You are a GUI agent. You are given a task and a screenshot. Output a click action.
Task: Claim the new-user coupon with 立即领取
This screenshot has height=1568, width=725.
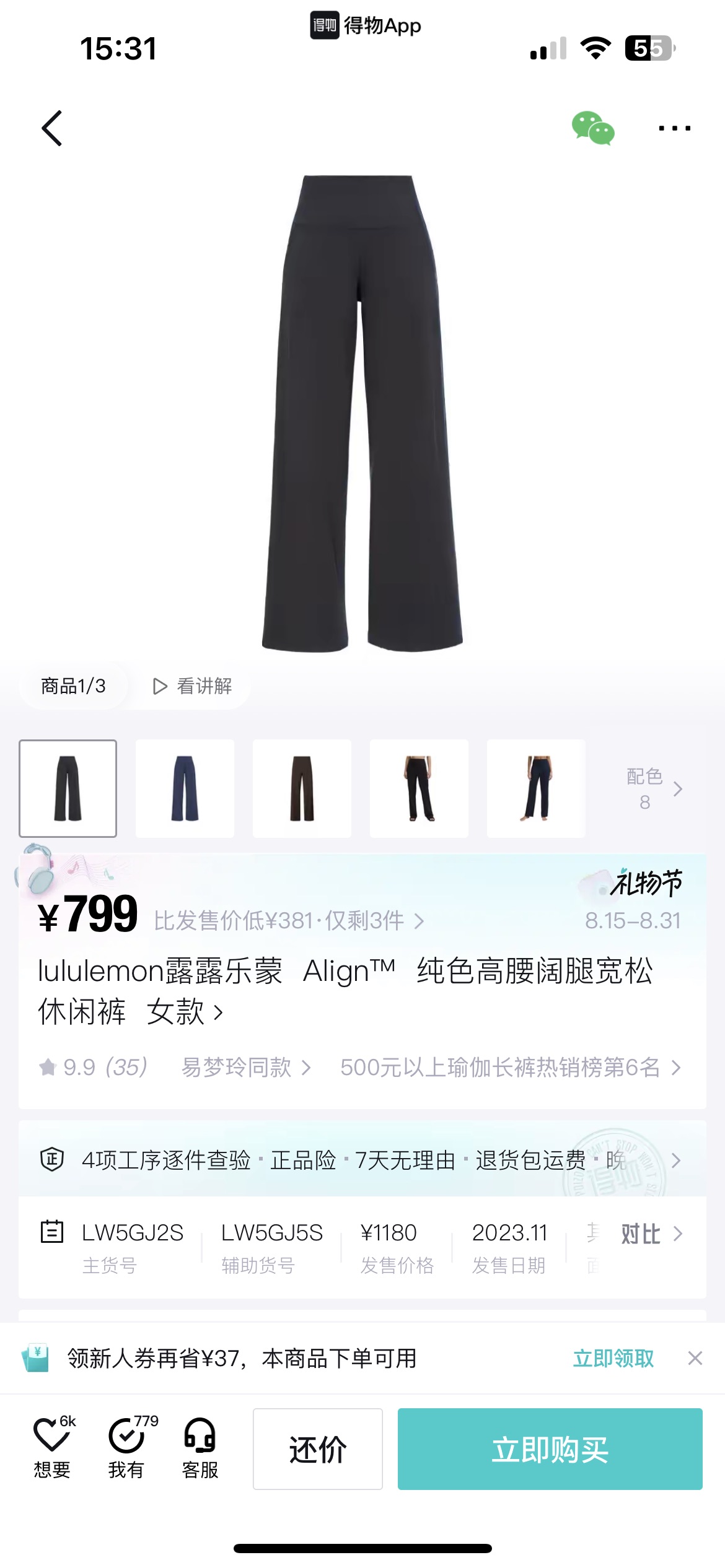click(x=613, y=1358)
